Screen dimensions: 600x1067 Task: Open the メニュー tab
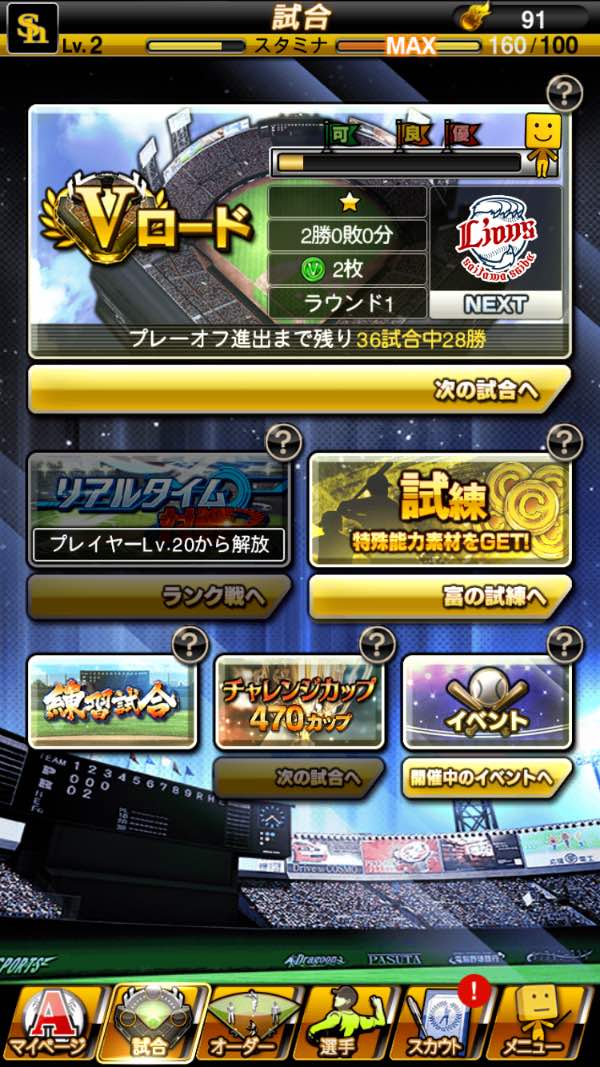543,1023
